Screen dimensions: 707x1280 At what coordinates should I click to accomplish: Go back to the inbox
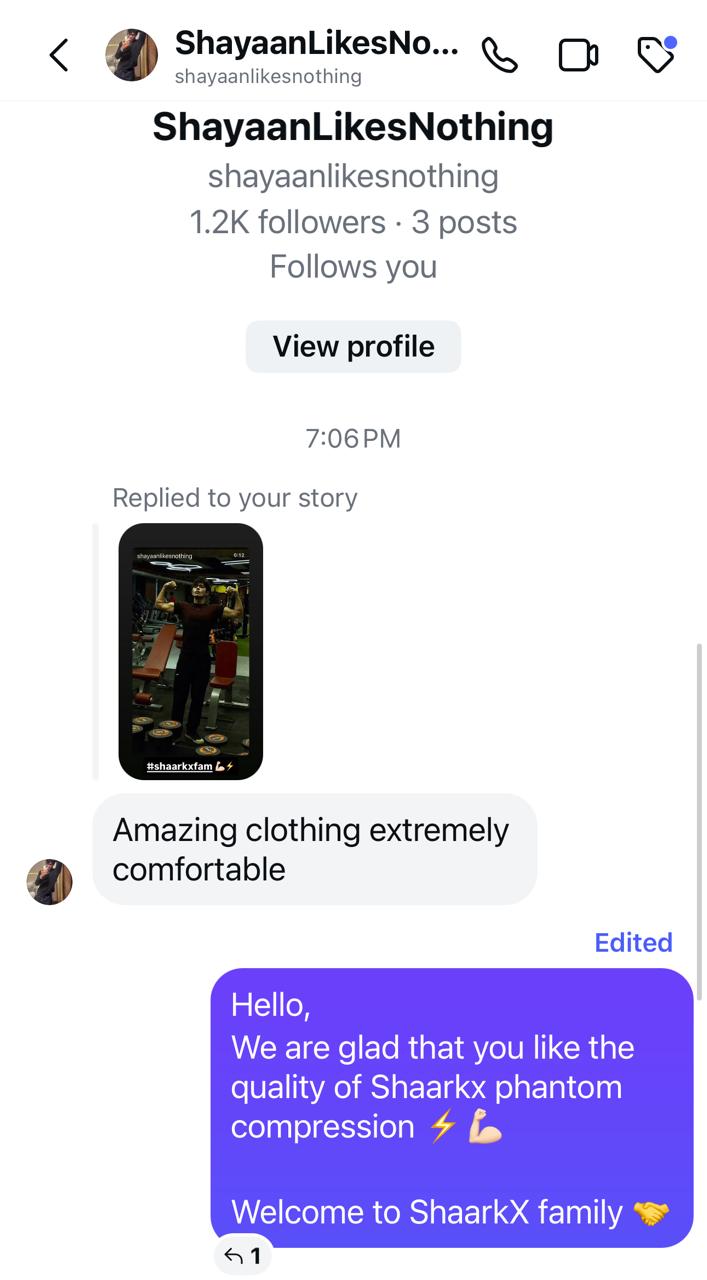point(59,55)
